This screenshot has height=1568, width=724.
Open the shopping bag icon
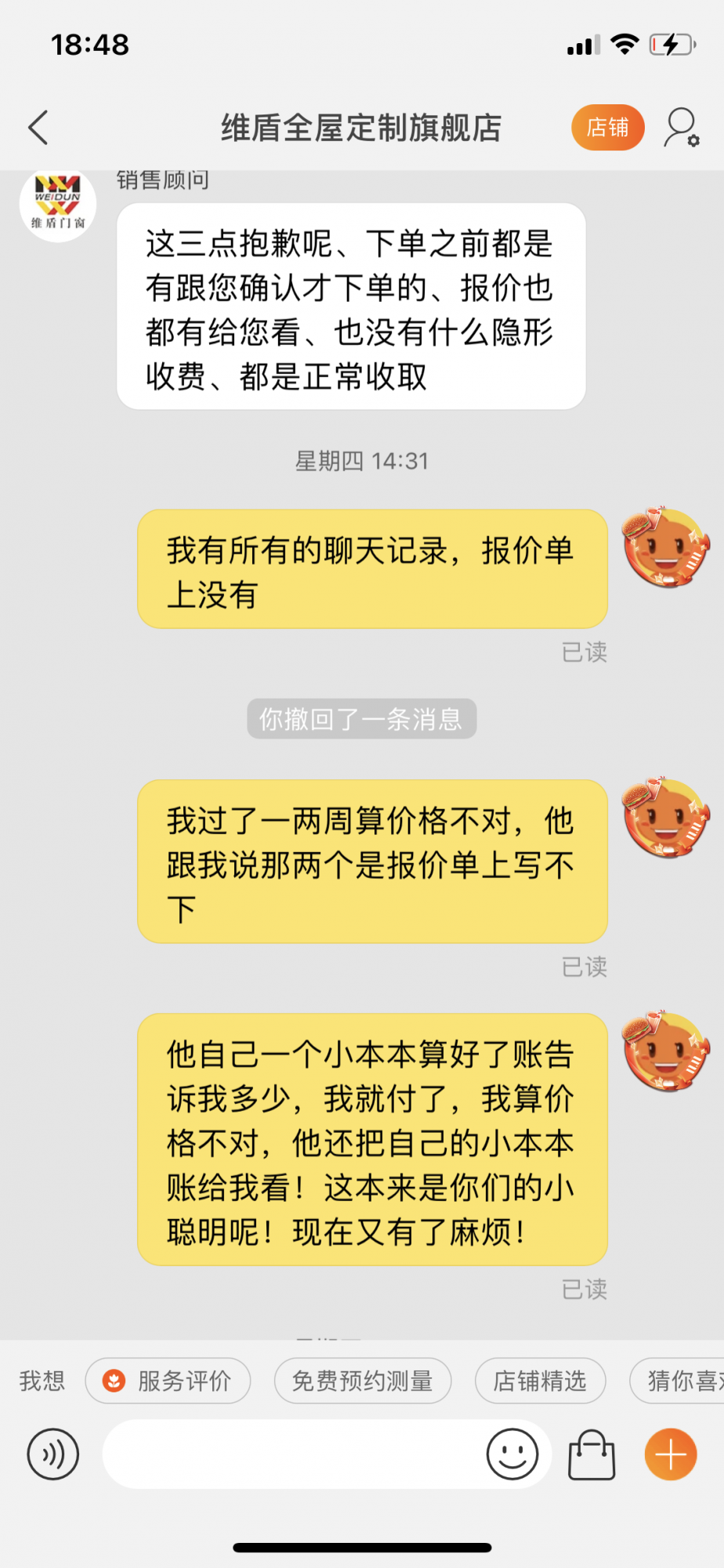[592, 1454]
